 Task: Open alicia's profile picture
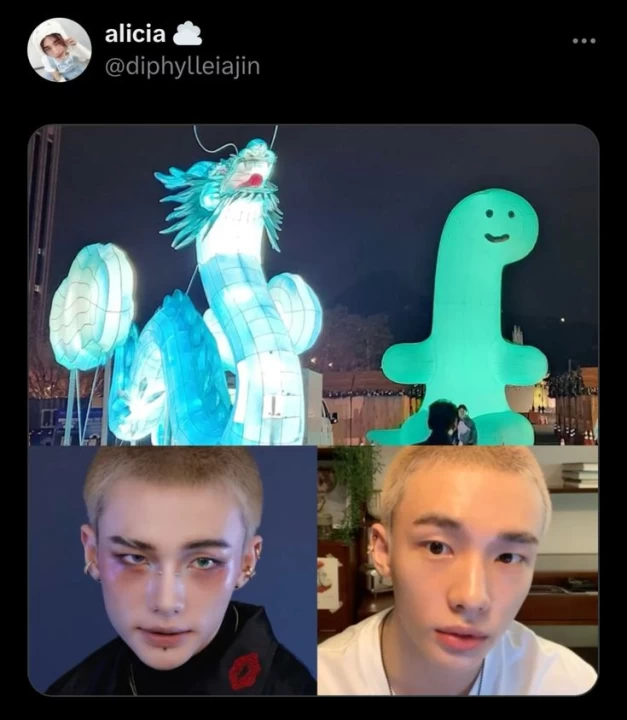click(x=59, y=50)
